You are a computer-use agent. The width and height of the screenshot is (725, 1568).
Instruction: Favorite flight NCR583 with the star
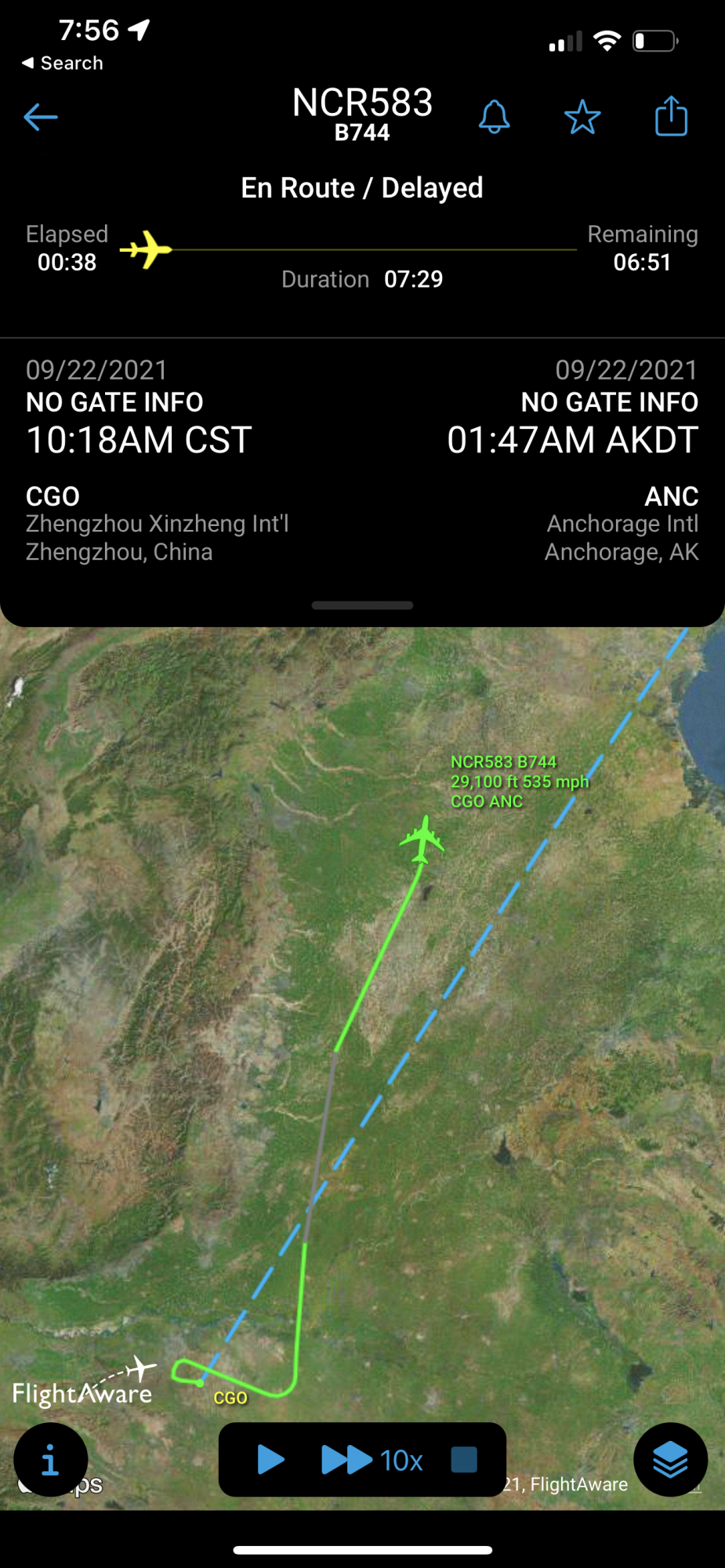click(582, 118)
